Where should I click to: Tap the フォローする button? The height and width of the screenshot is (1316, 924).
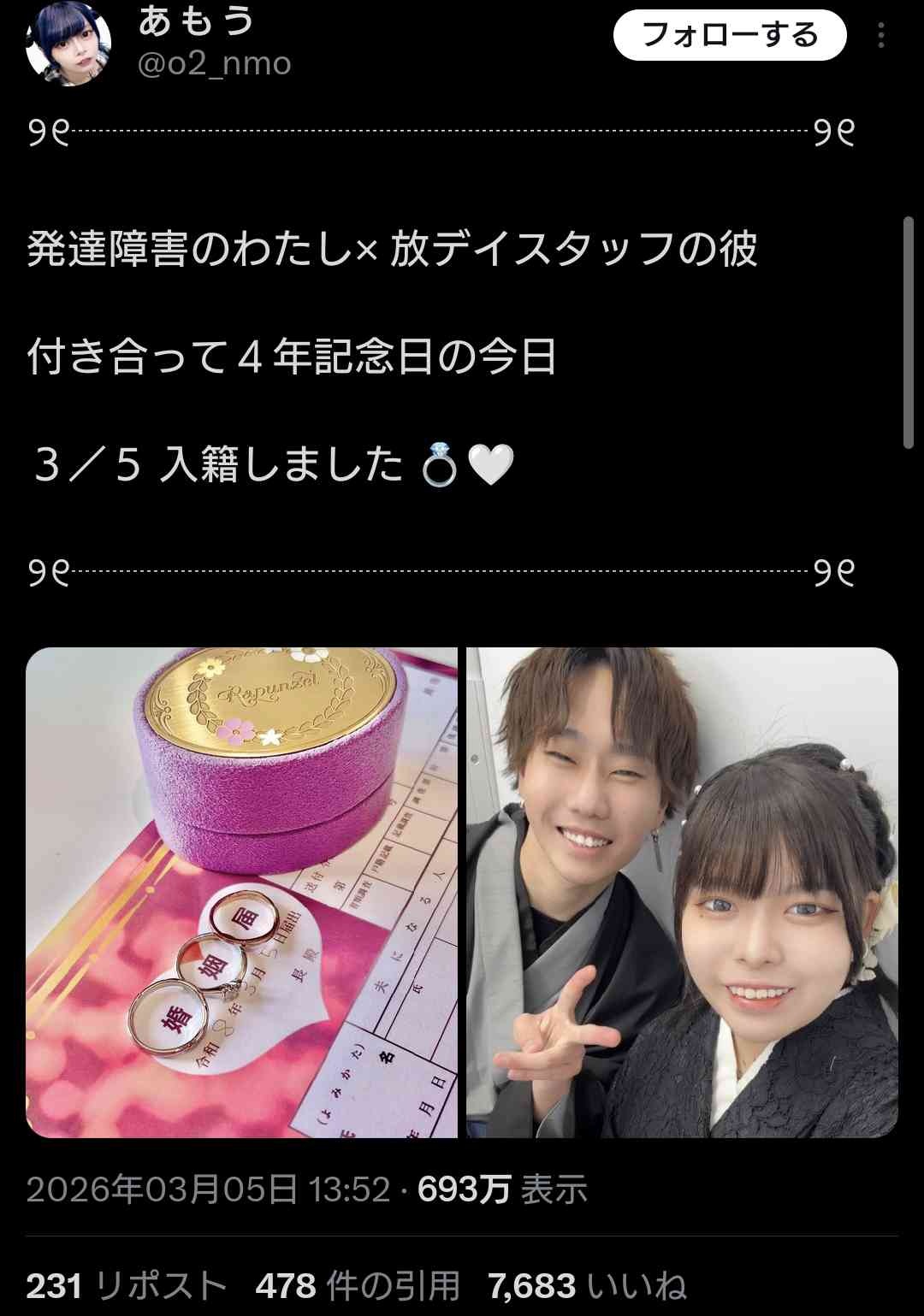730,35
